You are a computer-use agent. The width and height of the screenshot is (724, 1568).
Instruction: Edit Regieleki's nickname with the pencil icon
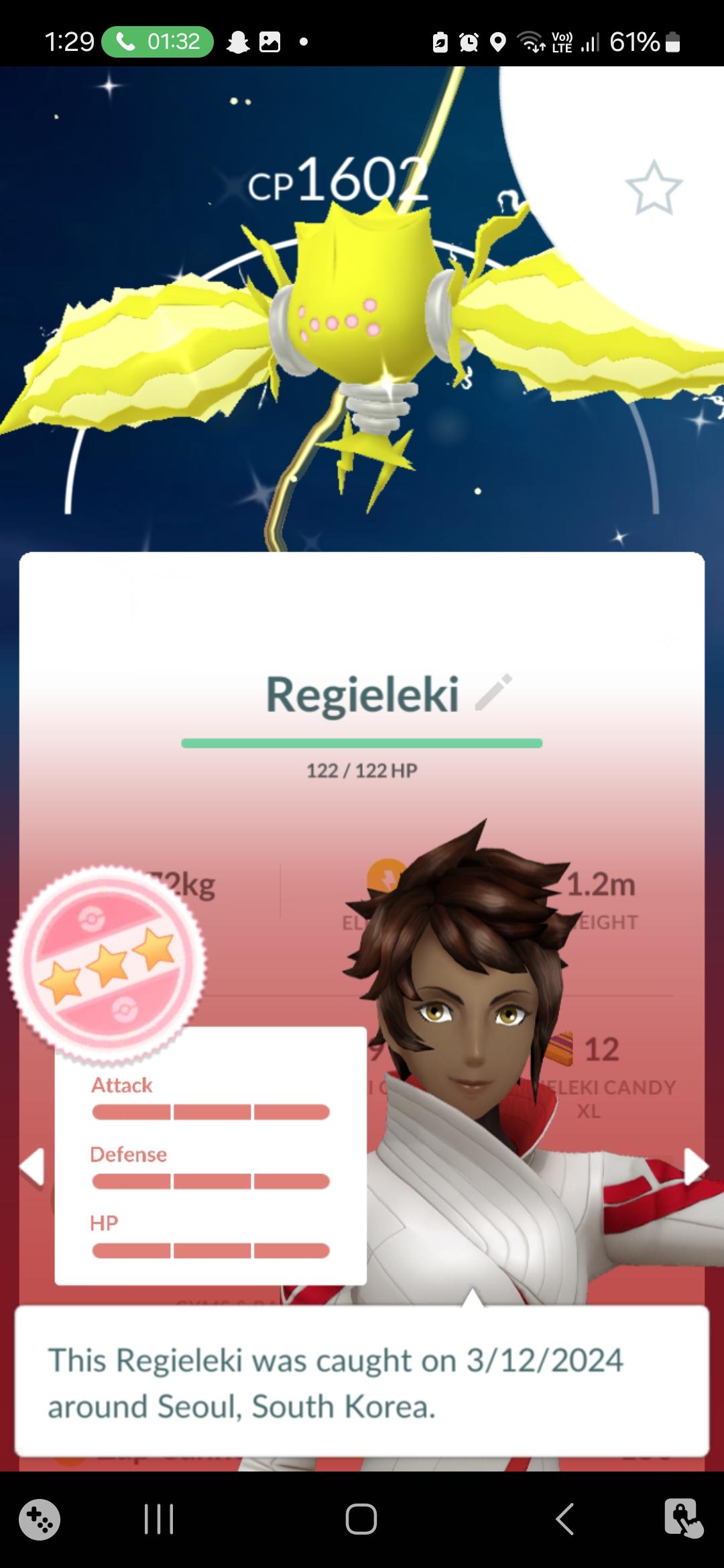(x=493, y=692)
